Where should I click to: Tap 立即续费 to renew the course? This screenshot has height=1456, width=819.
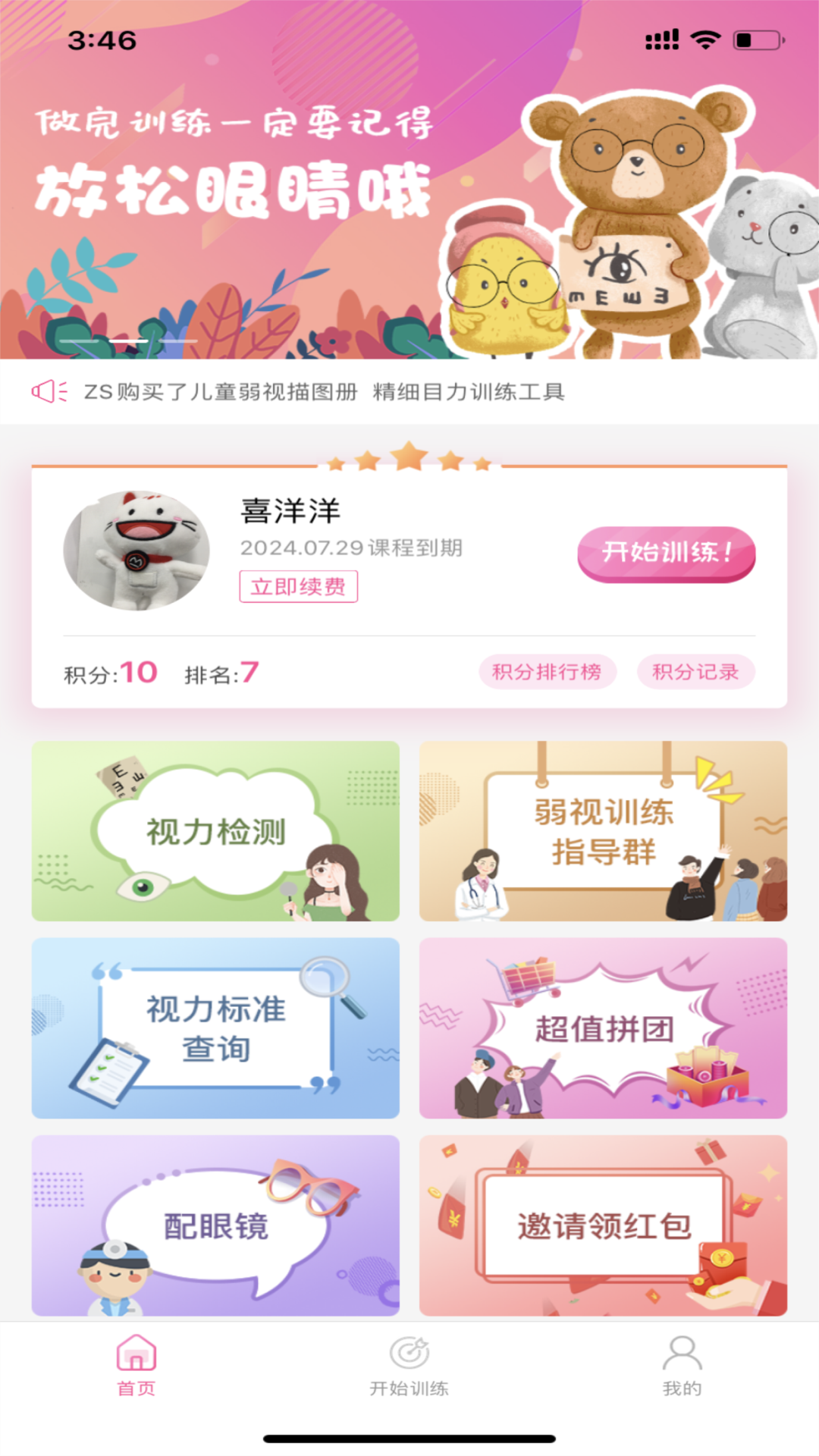coord(297,586)
